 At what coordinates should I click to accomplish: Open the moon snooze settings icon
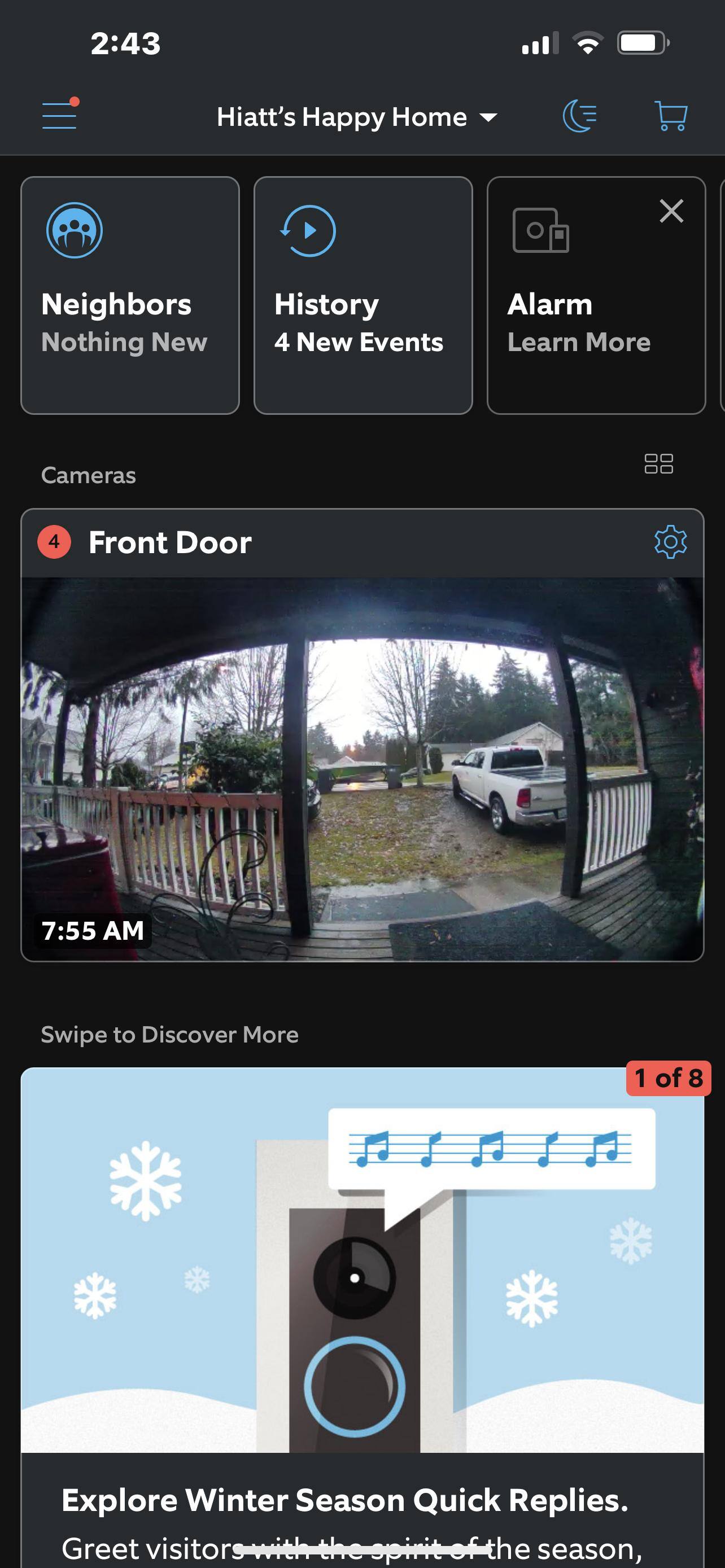point(579,116)
